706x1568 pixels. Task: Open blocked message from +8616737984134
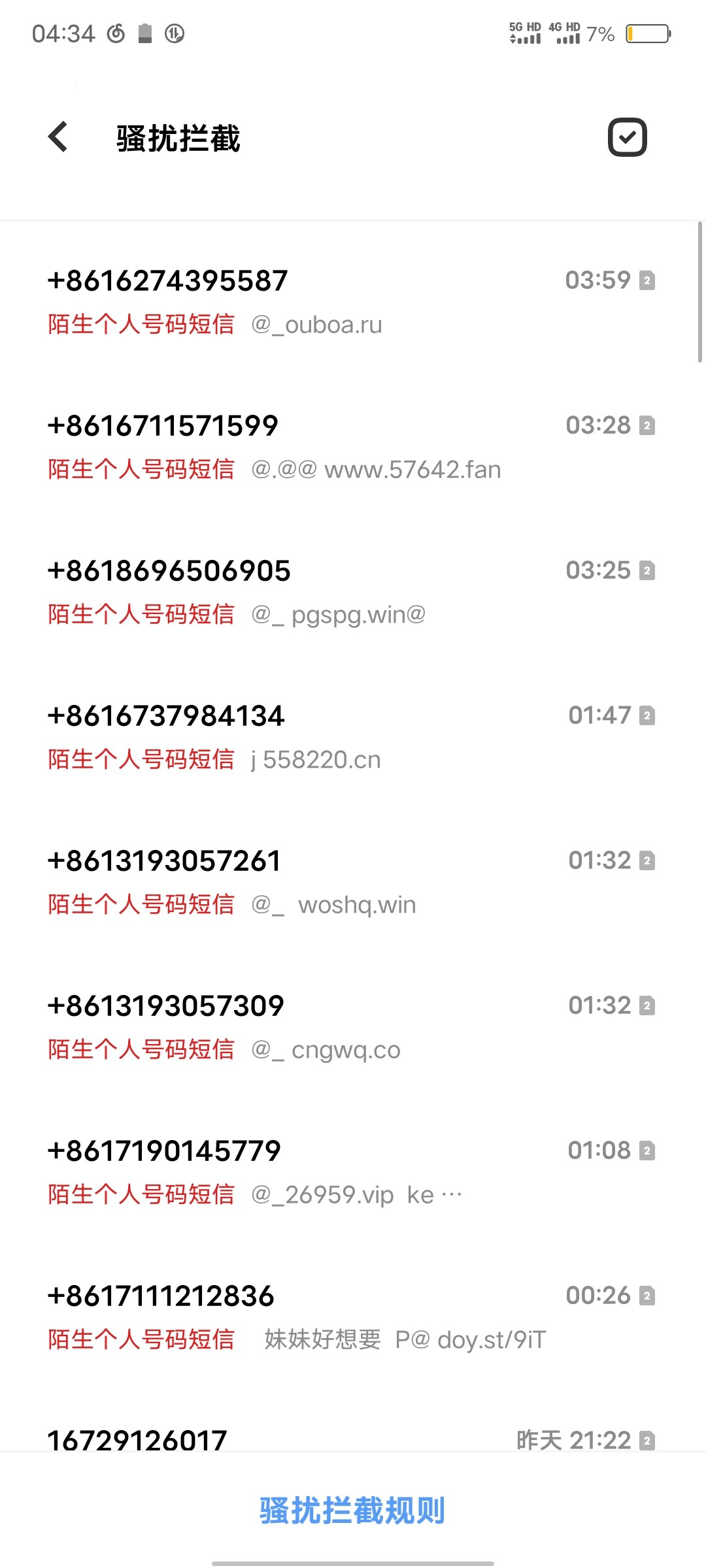pos(352,737)
